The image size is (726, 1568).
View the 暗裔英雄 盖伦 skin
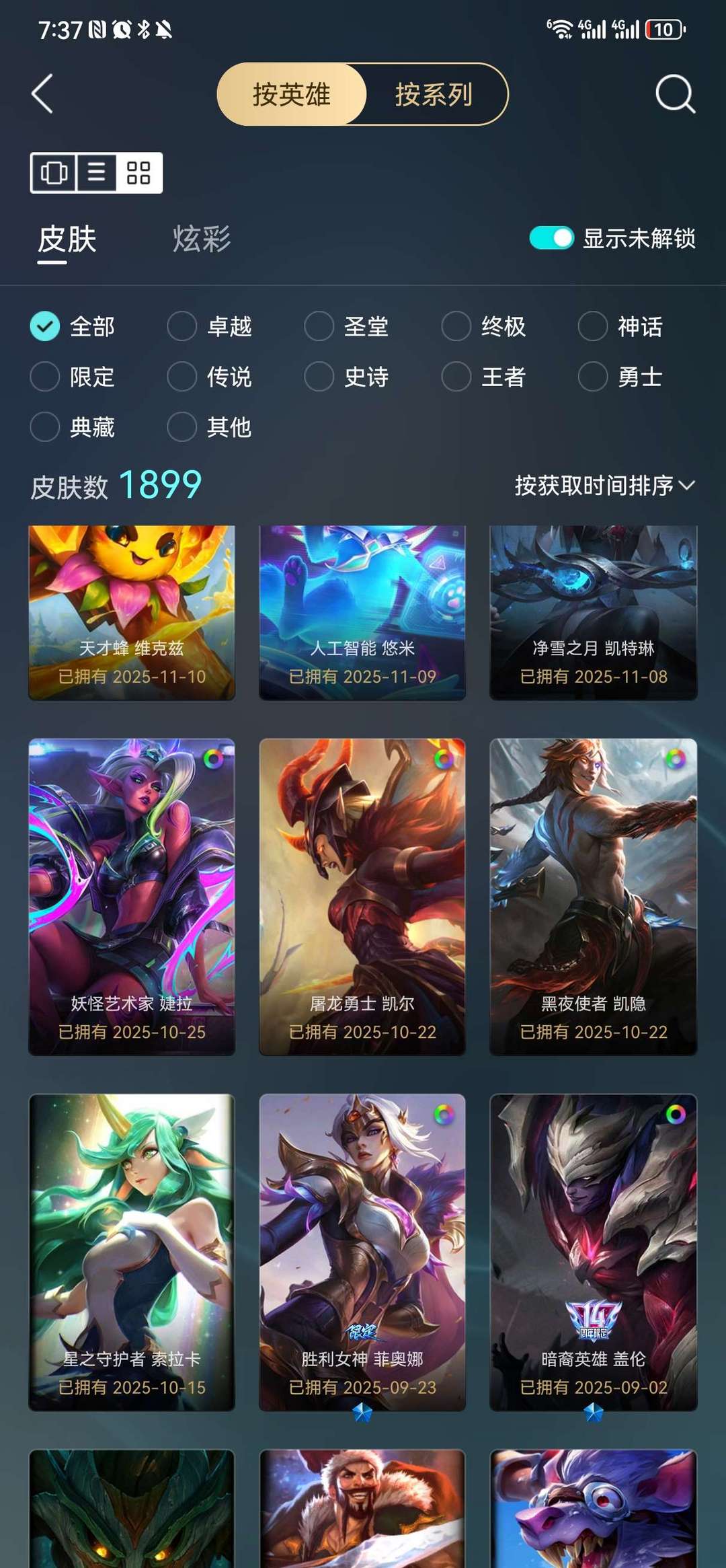coord(593,1251)
